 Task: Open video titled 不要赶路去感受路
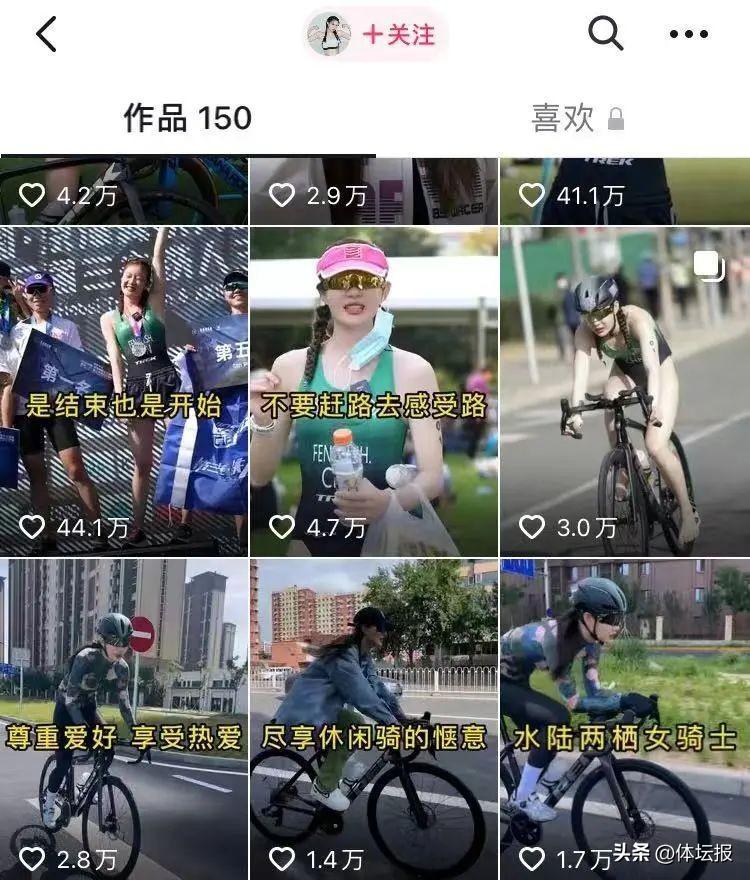click(374, 390)
